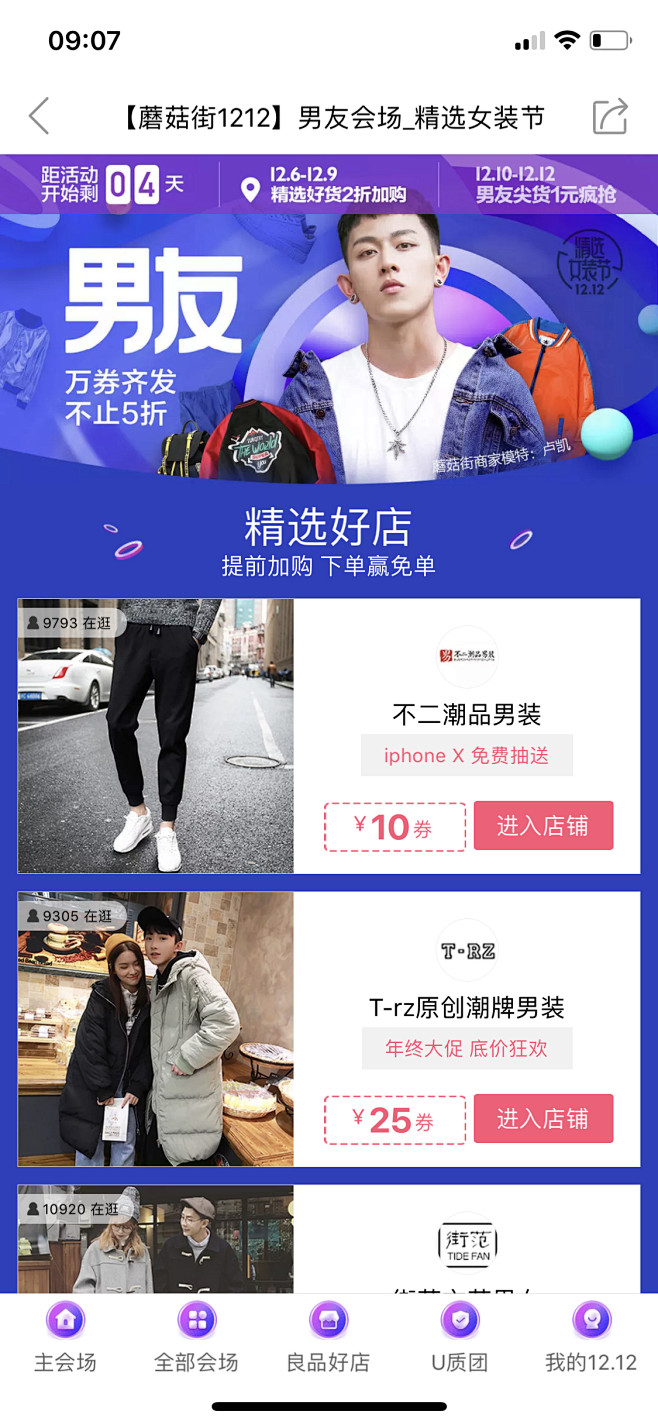Claim the ¥10 coupon from 不二潮品男装
The width and height of the screenshot is (658, 1425).
395,827
